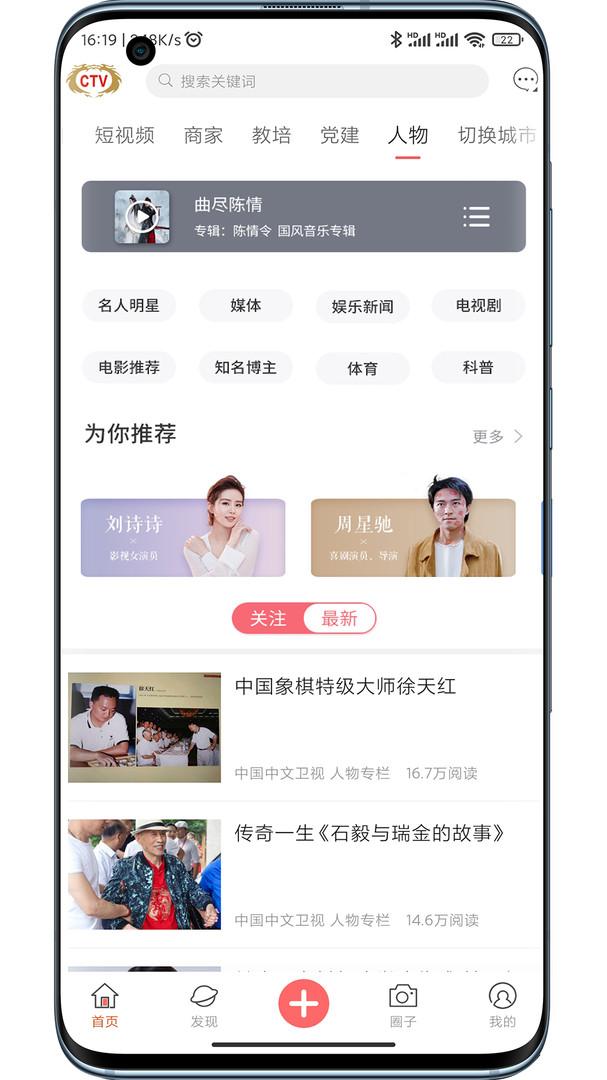Open the music playlist icon
Viewport: 607px width, 1080px height.
click(x=476, y=216)
